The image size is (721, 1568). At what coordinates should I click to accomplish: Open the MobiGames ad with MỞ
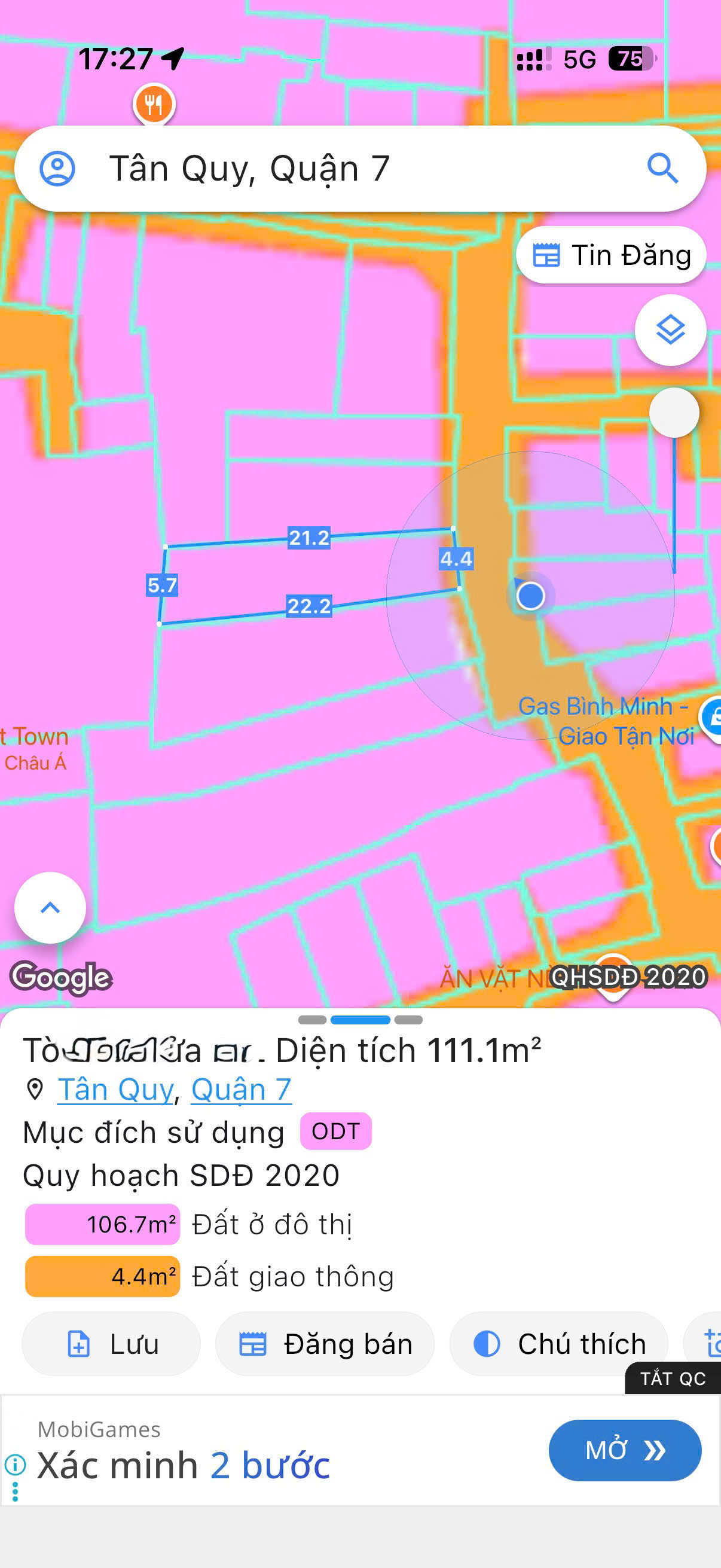coord(625,1451)
